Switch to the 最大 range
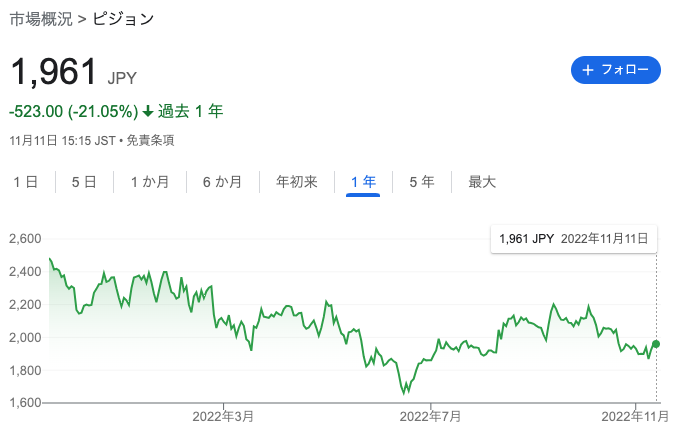 pyautogui.click(x=482, y=182)
